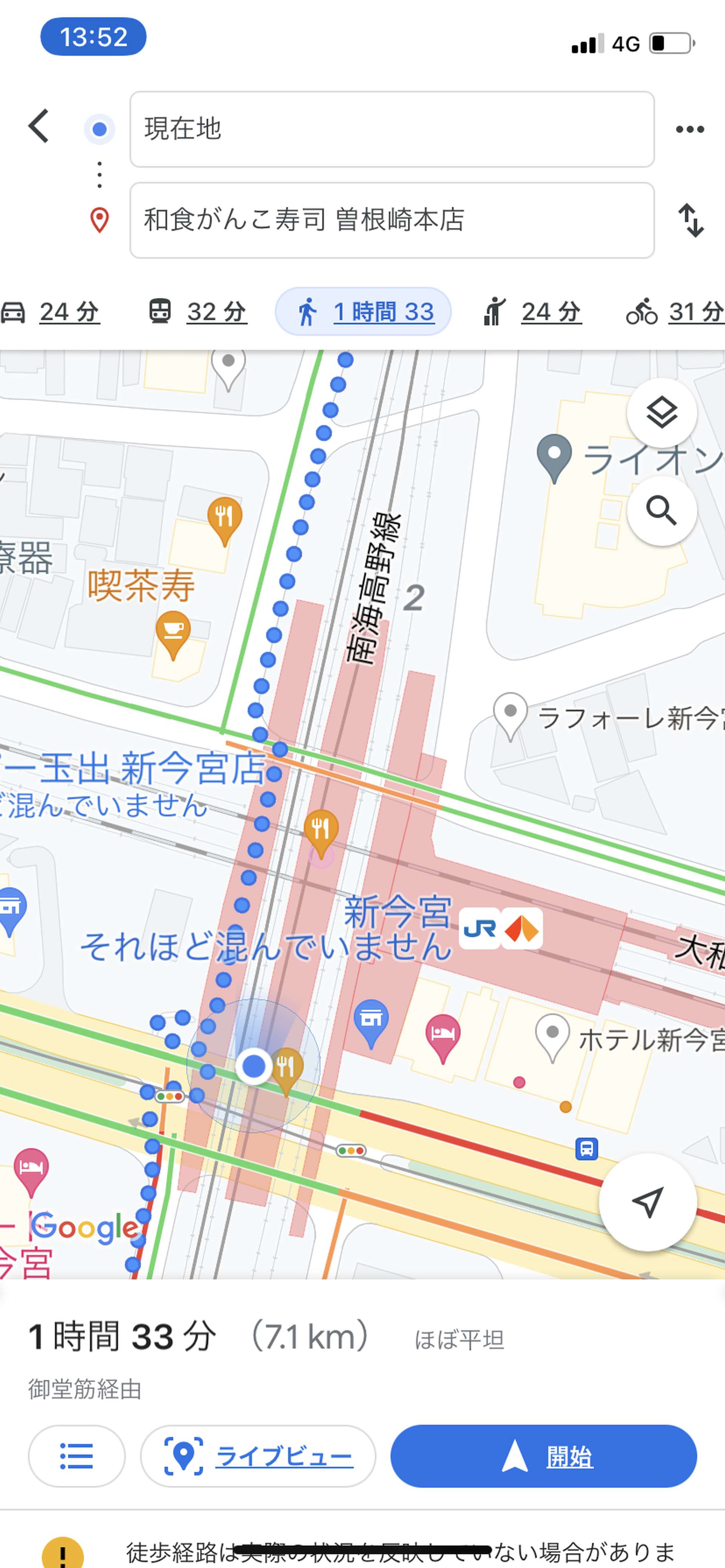The height and width of the screenshot is (1568, 725).
Task: Open the three-dot overflow menu
Action: coord(690,129)
